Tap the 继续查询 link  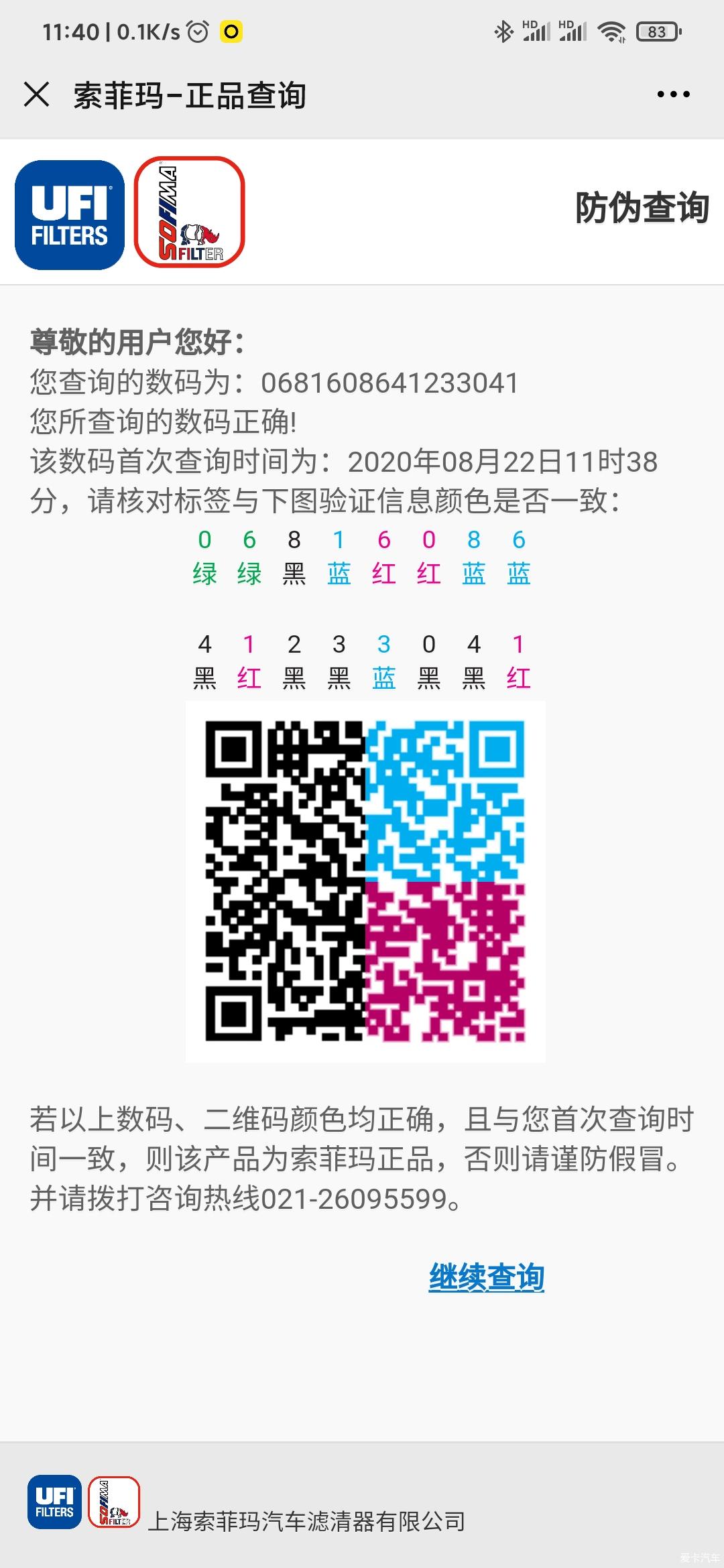point(486,1277)
